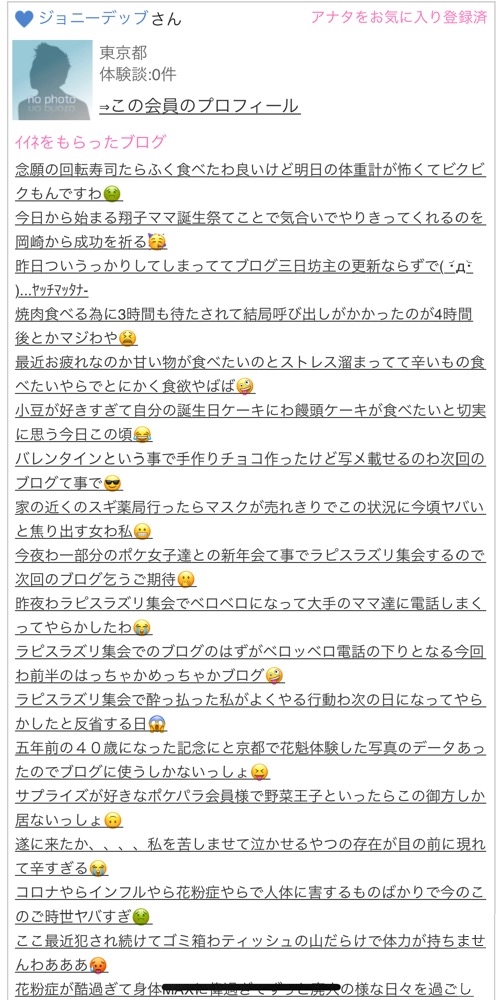Read the 野菜王子 blog post

tap(250, 811)
